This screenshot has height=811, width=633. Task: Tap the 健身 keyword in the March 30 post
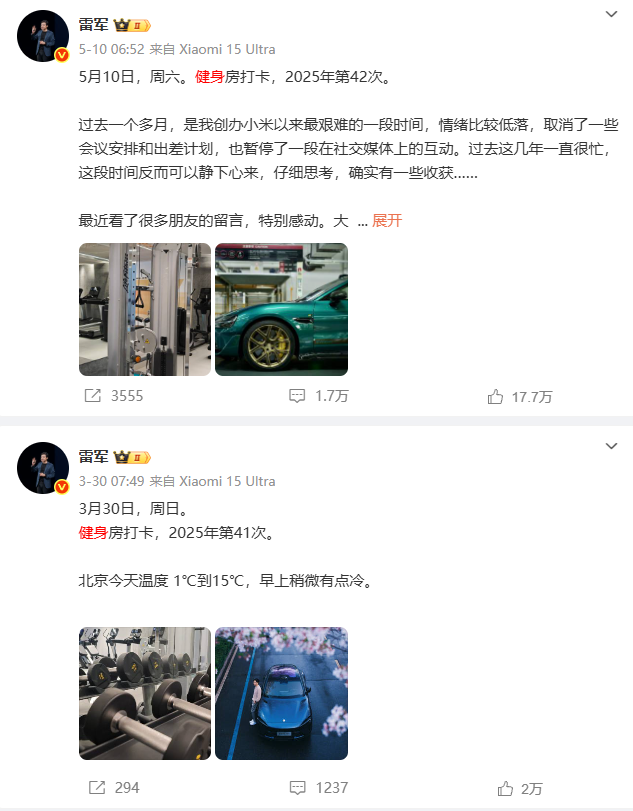click(93, 532)
